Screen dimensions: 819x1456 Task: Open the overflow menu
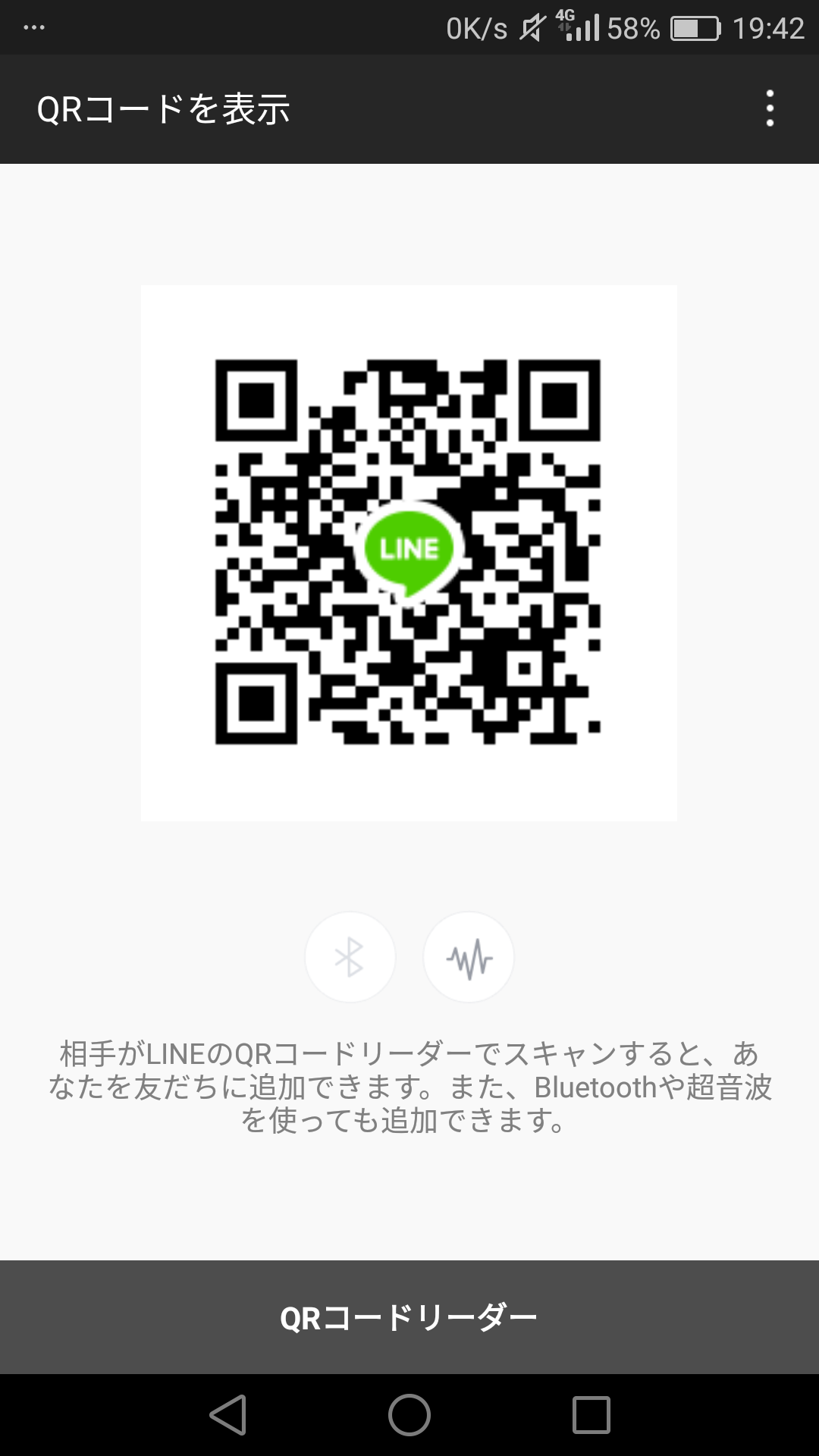(770, 108)
